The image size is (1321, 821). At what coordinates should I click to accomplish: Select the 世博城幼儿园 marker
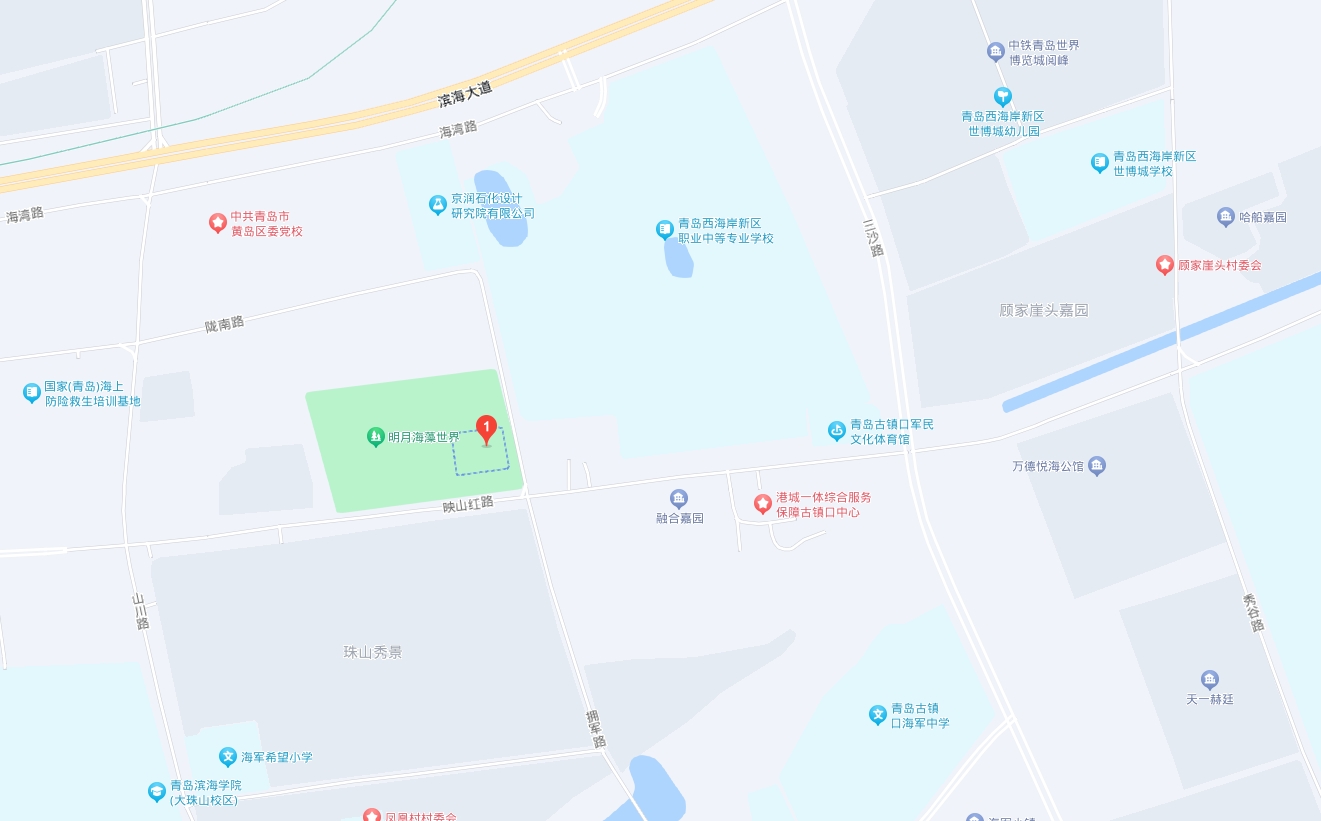(x=1003, y=97)
